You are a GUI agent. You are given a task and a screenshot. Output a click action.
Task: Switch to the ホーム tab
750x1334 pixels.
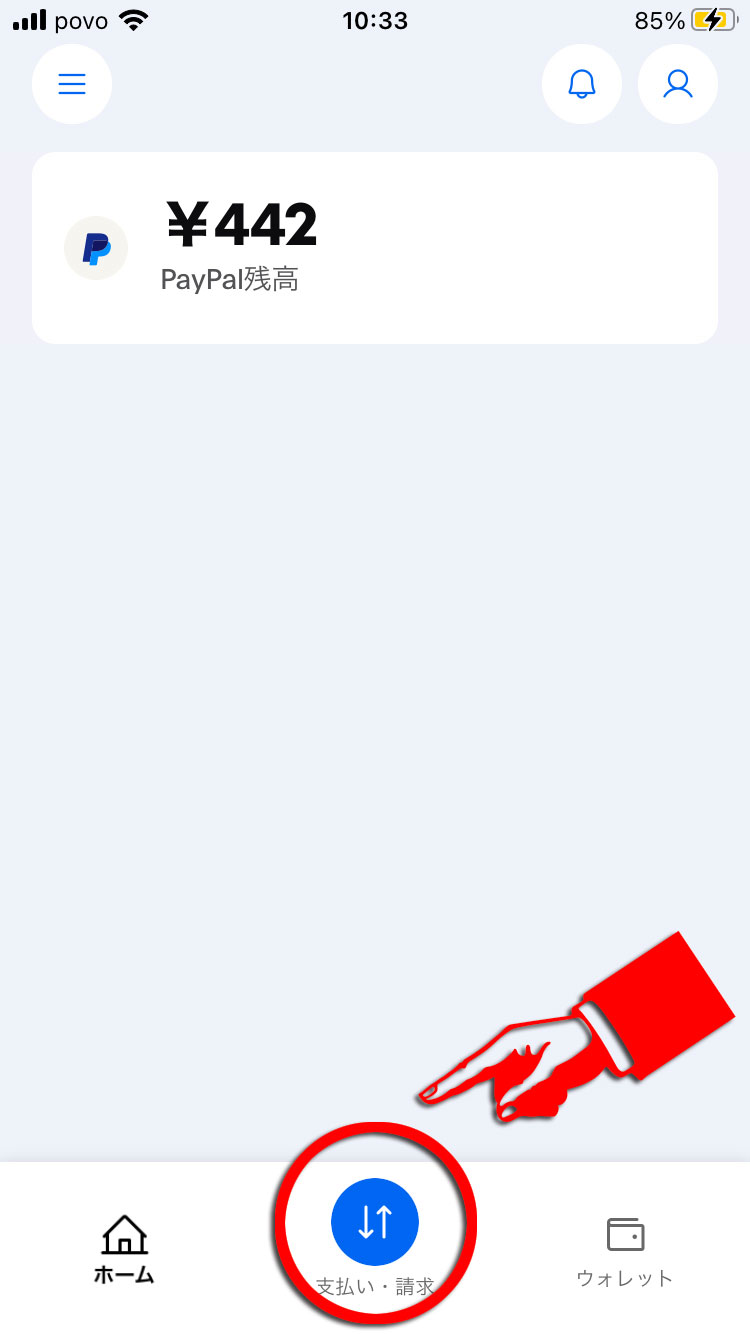click(x=124, y=1248)
